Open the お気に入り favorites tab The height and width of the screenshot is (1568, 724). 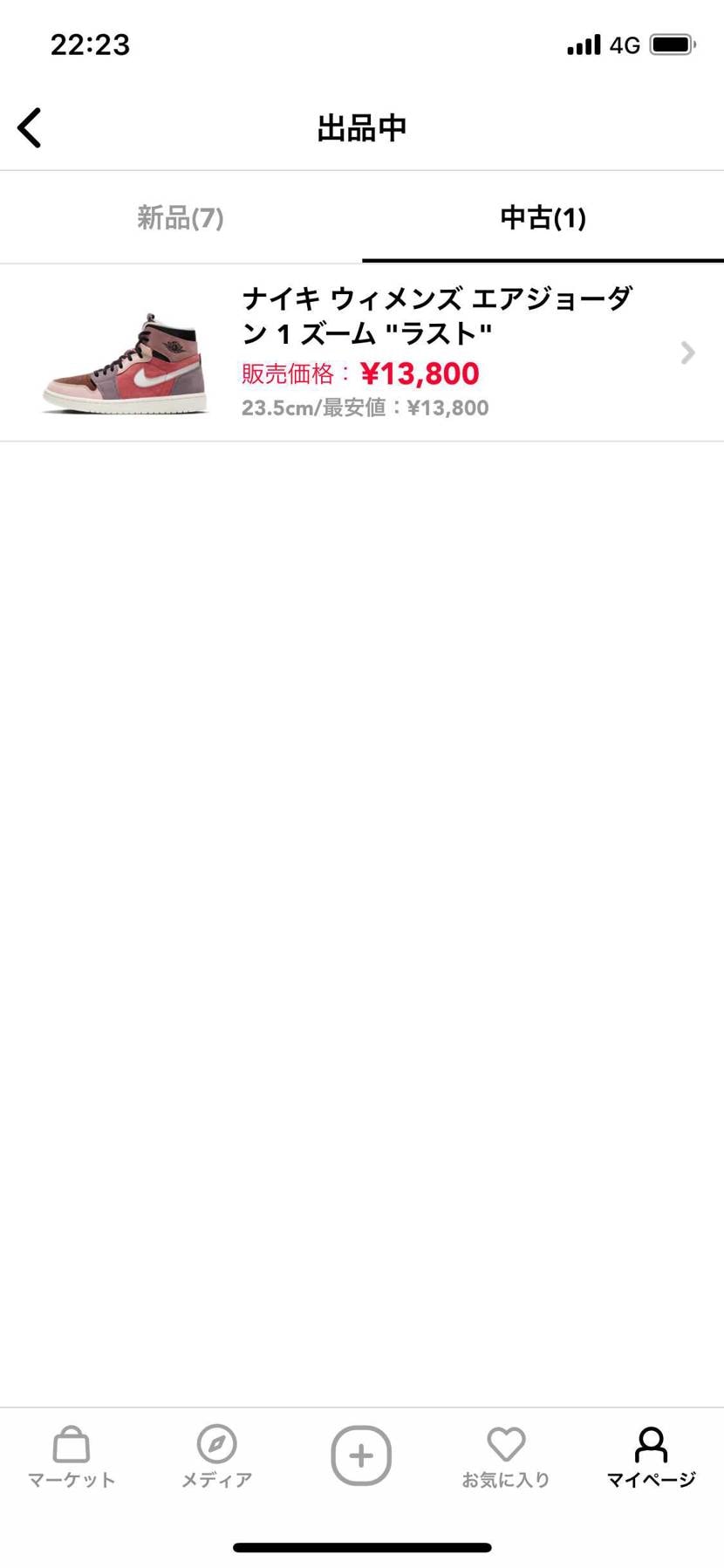(506, 1455)
